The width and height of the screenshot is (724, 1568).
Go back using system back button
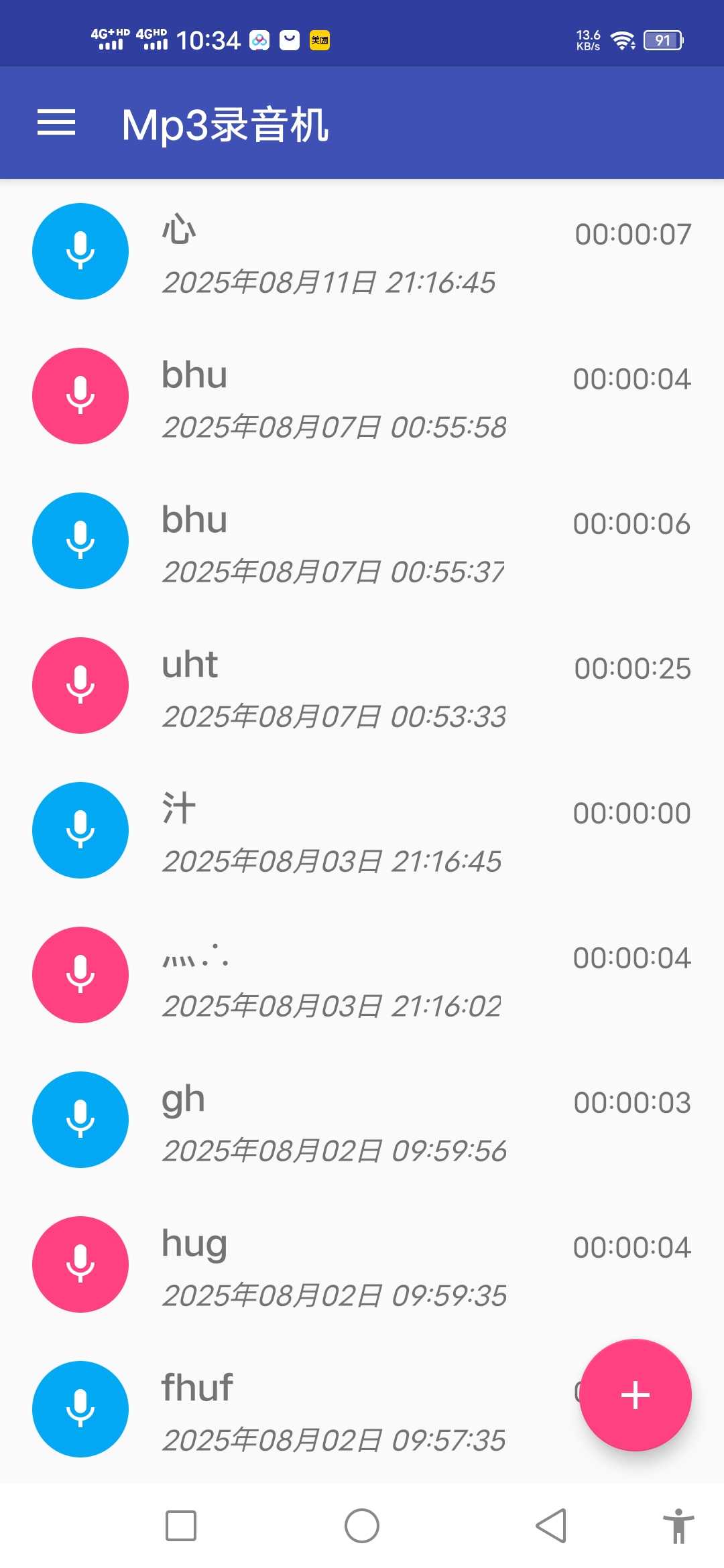pos(551,1526)
